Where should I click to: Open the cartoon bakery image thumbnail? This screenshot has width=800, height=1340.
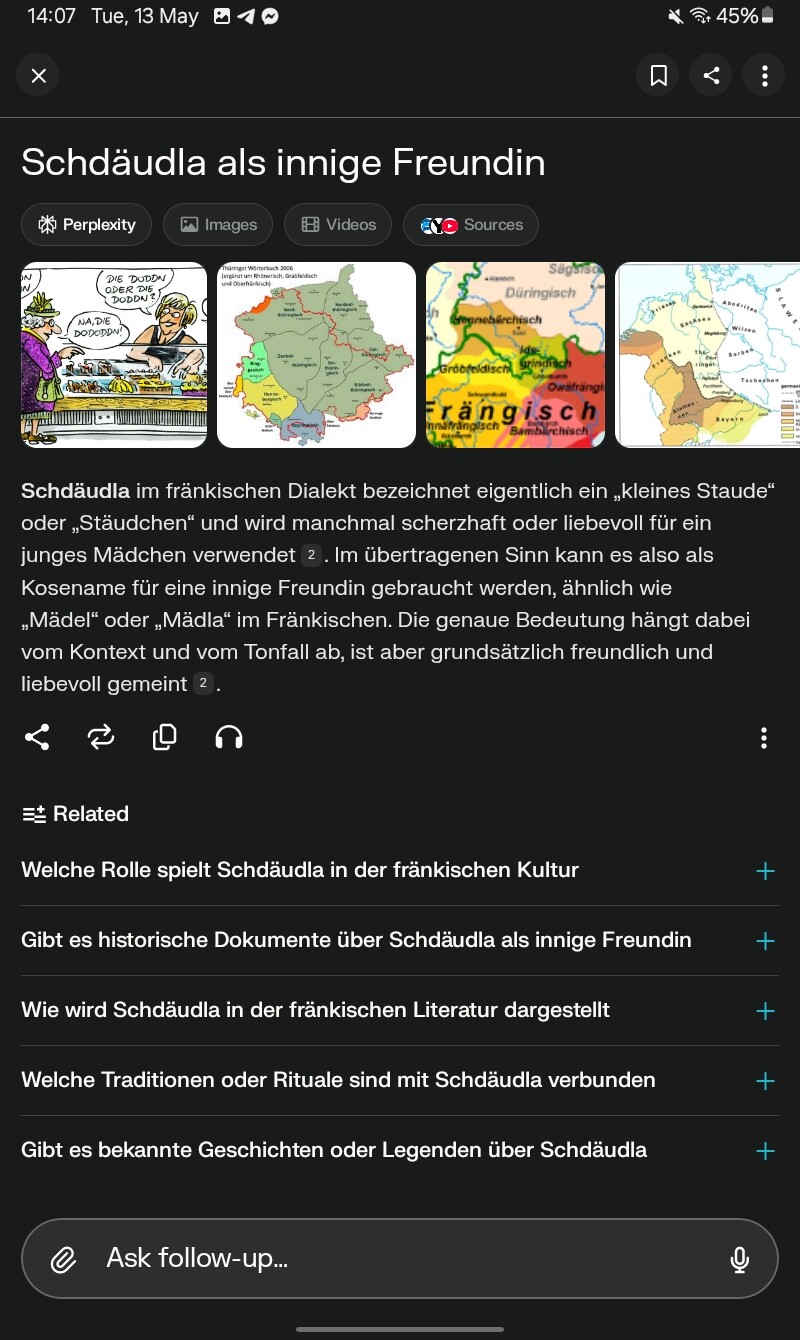(114, 355)
